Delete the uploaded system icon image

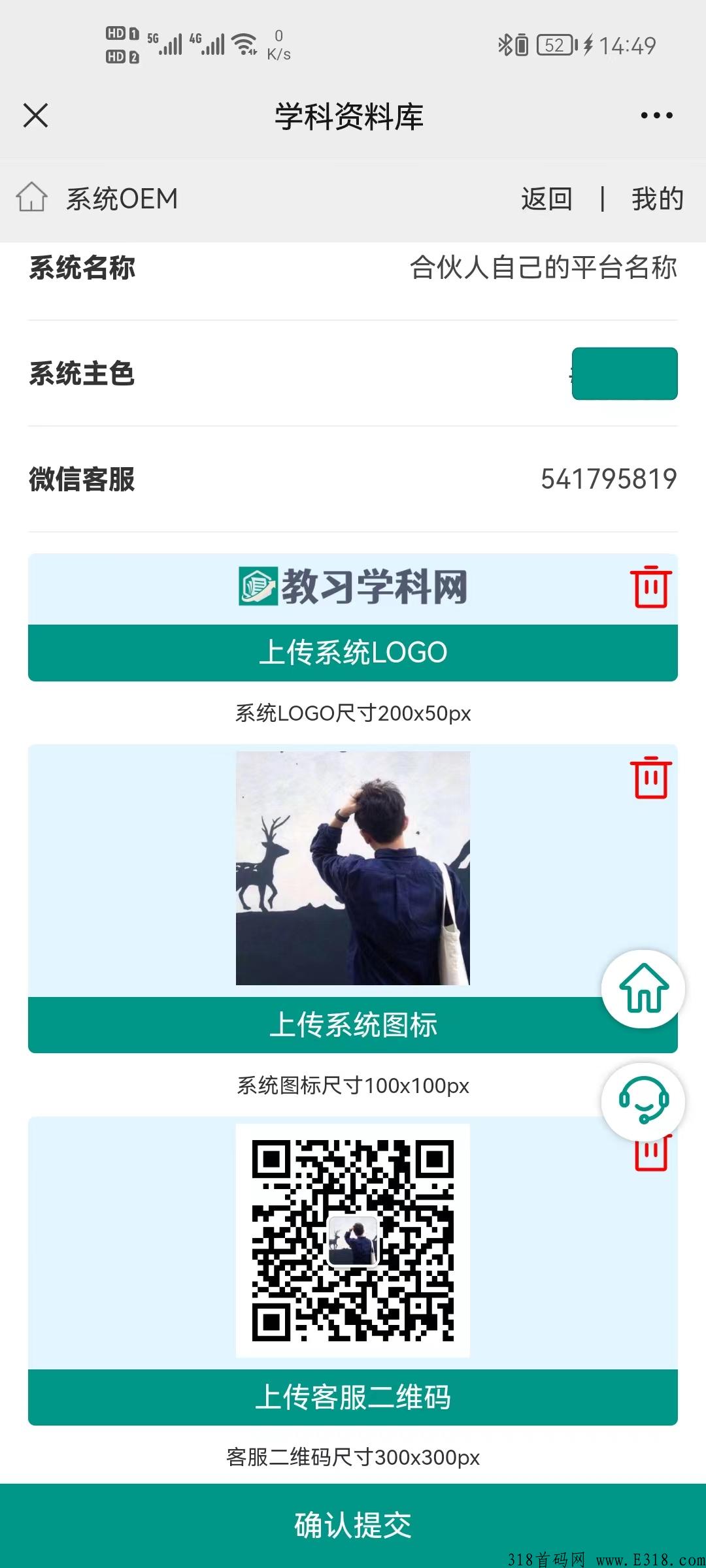pyautogui.click(x=650, y=777)
